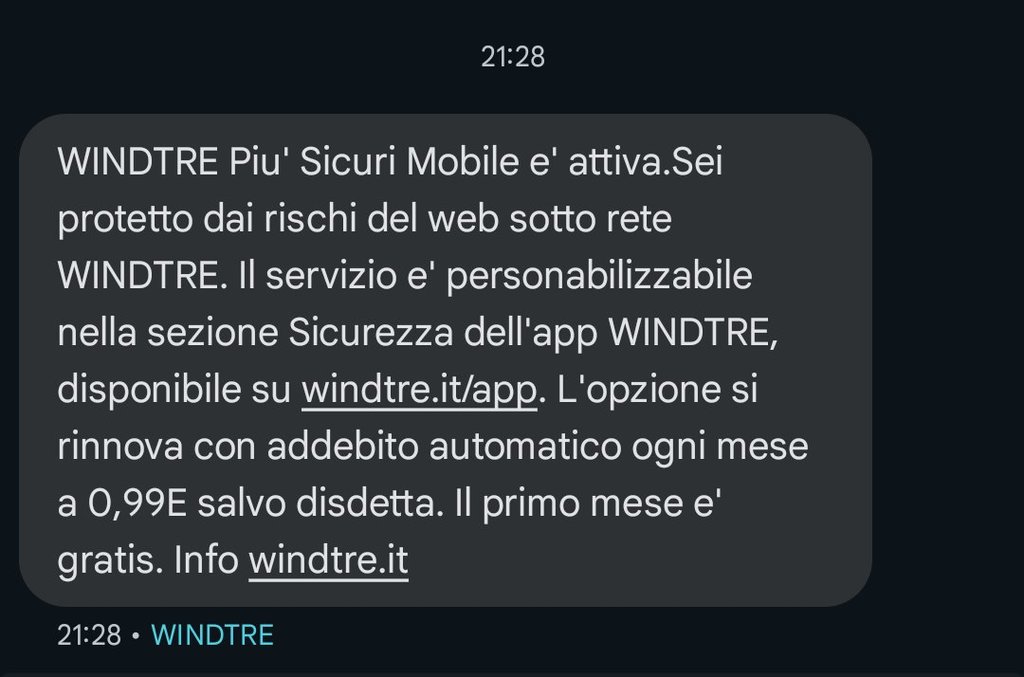Open the windtre.it/app link
Image resolution: width=1024 pixels, height=677 pixels.
[x=420, y=390]
